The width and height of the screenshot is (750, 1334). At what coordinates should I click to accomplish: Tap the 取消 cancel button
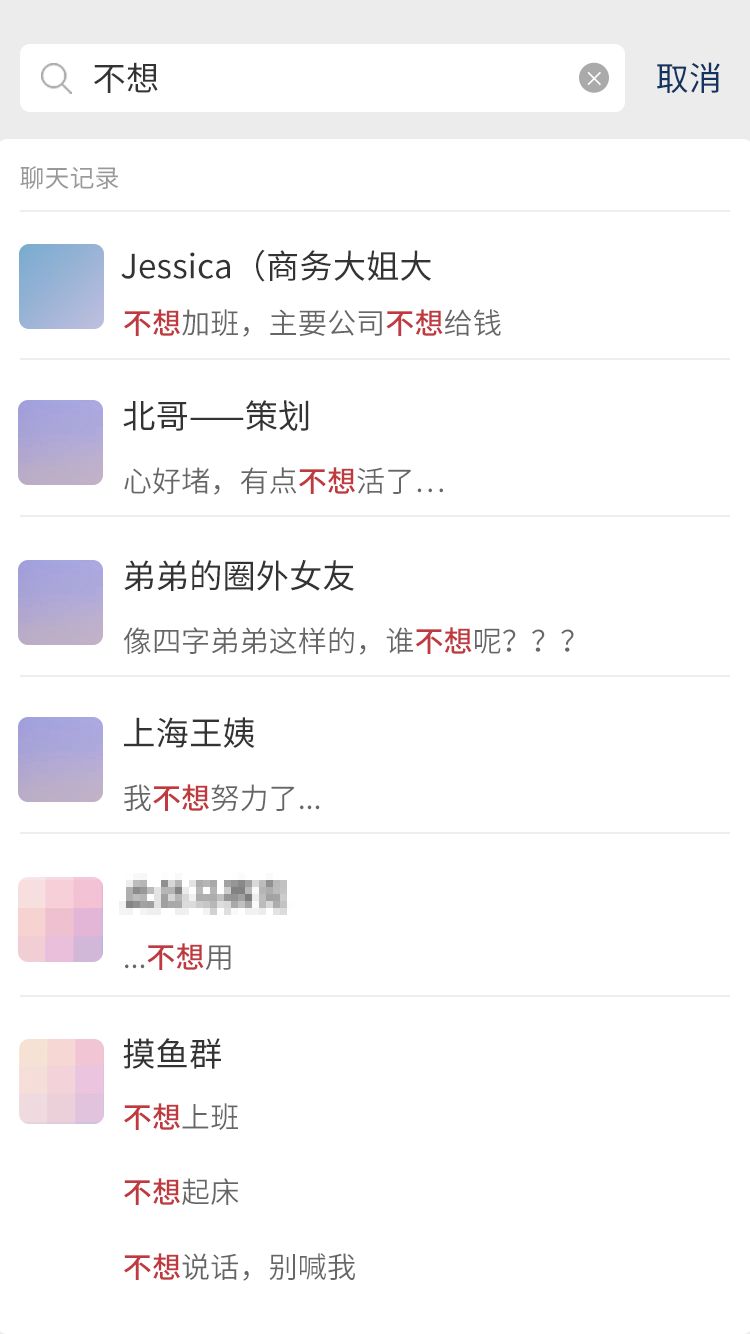(x=688, y=77)
